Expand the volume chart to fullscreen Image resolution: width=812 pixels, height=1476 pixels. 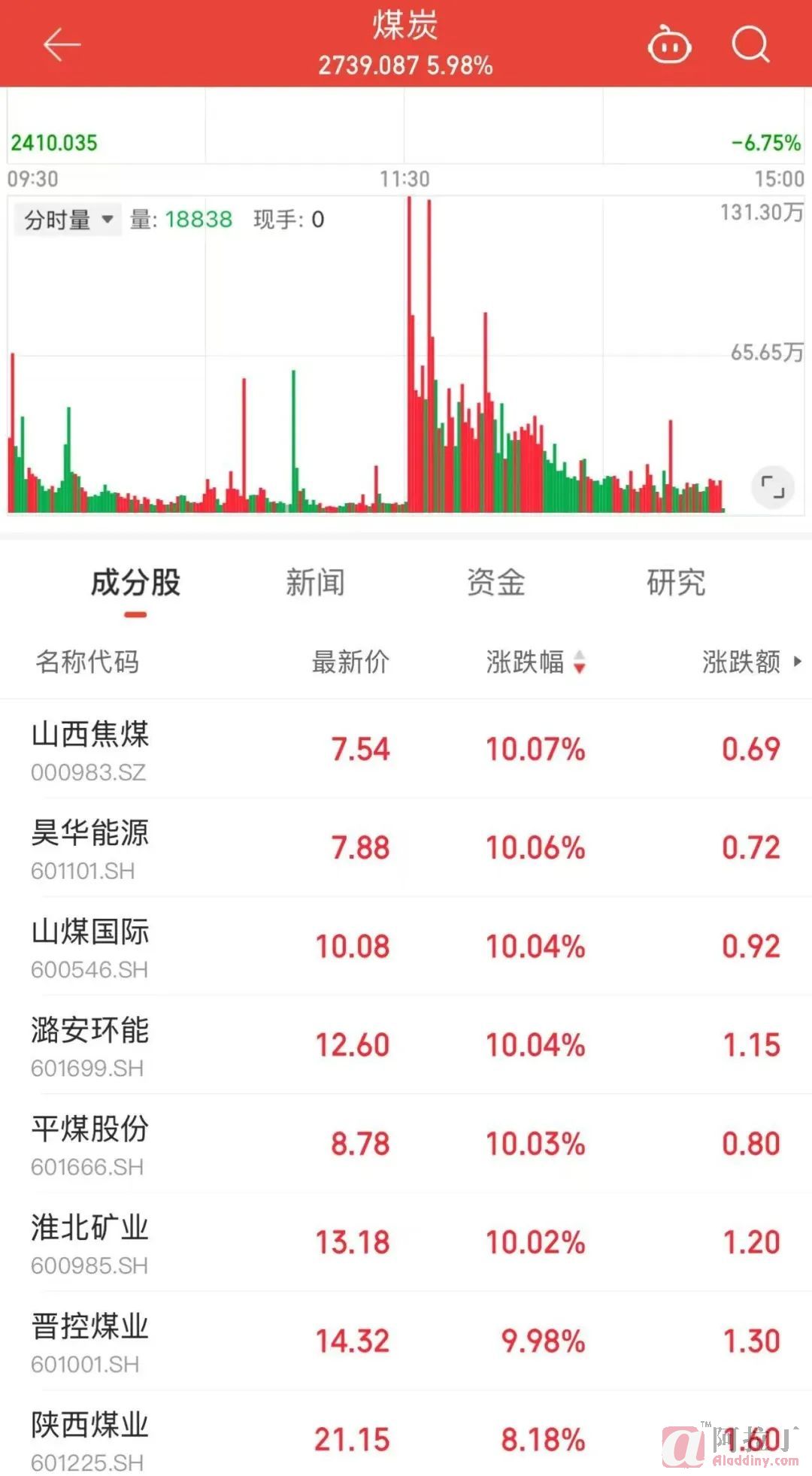click(x=773, y=486)
